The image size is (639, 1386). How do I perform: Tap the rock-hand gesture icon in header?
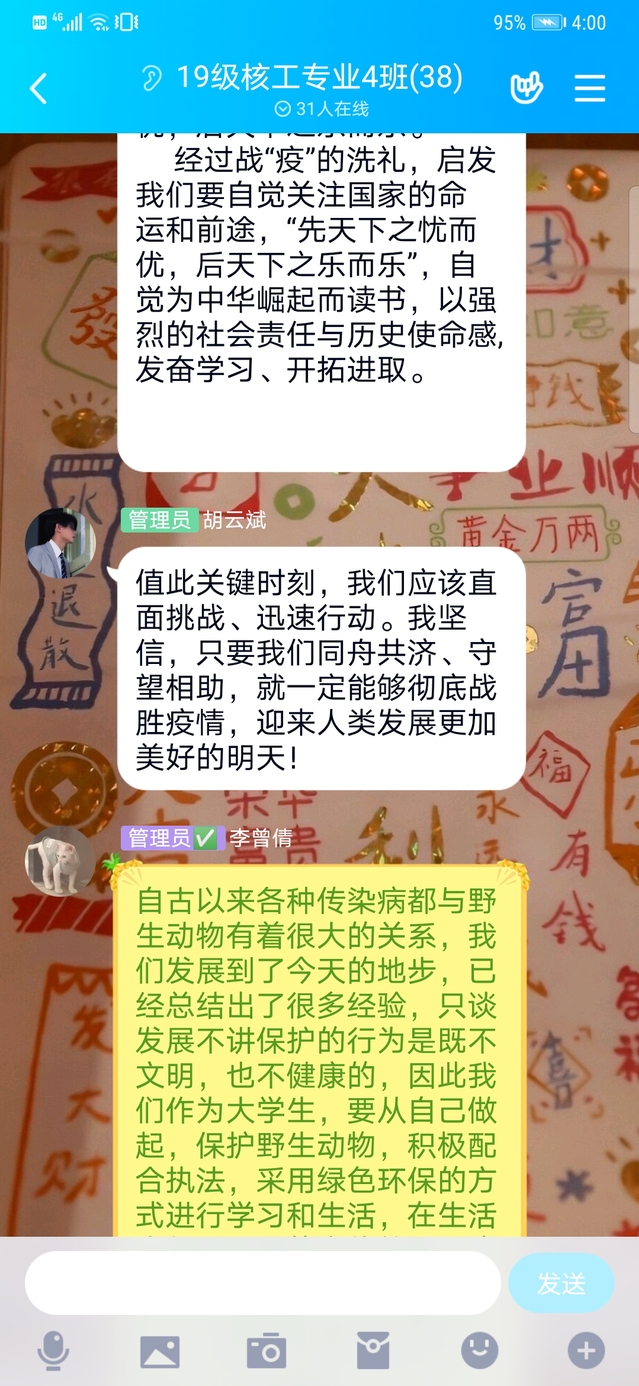point(526,88)
